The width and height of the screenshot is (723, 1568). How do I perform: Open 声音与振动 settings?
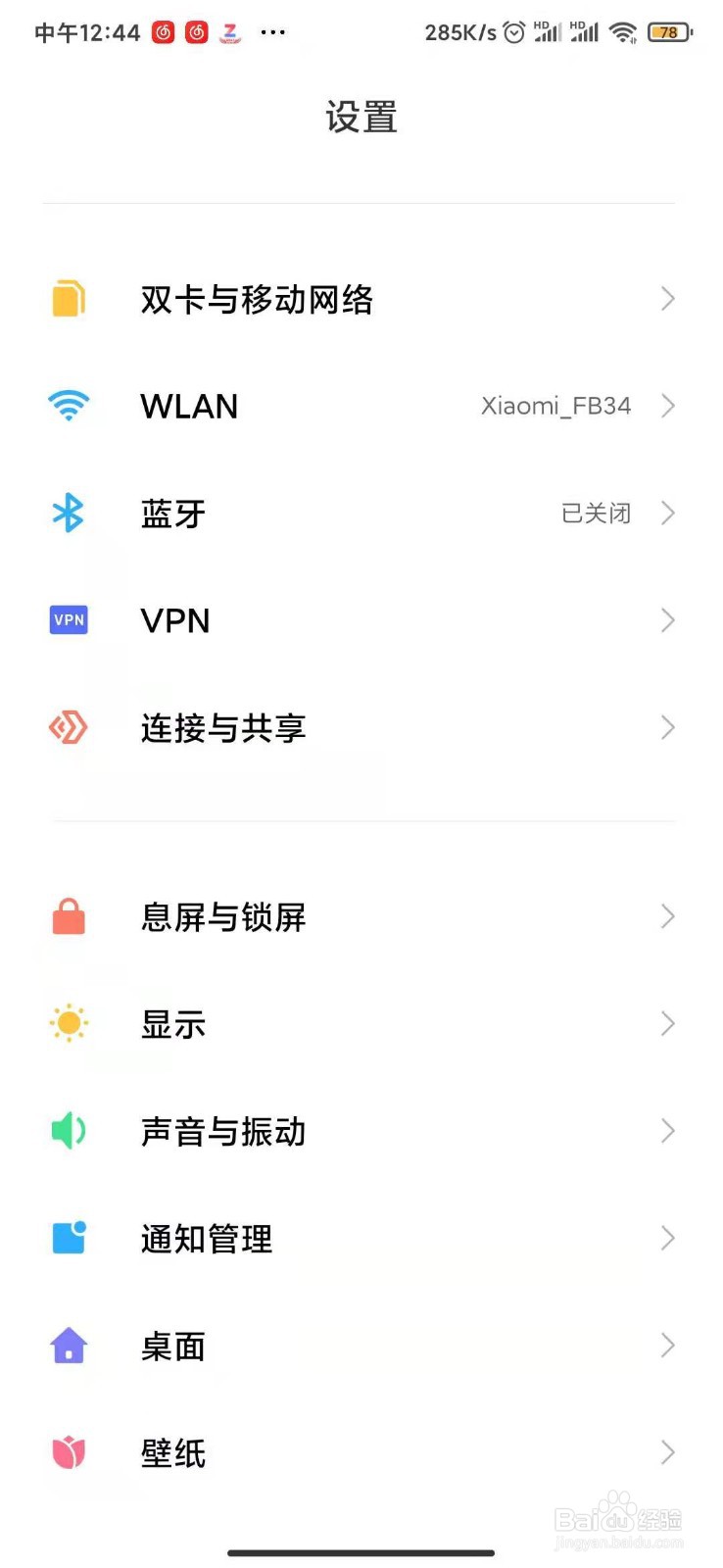(223, 1132)
